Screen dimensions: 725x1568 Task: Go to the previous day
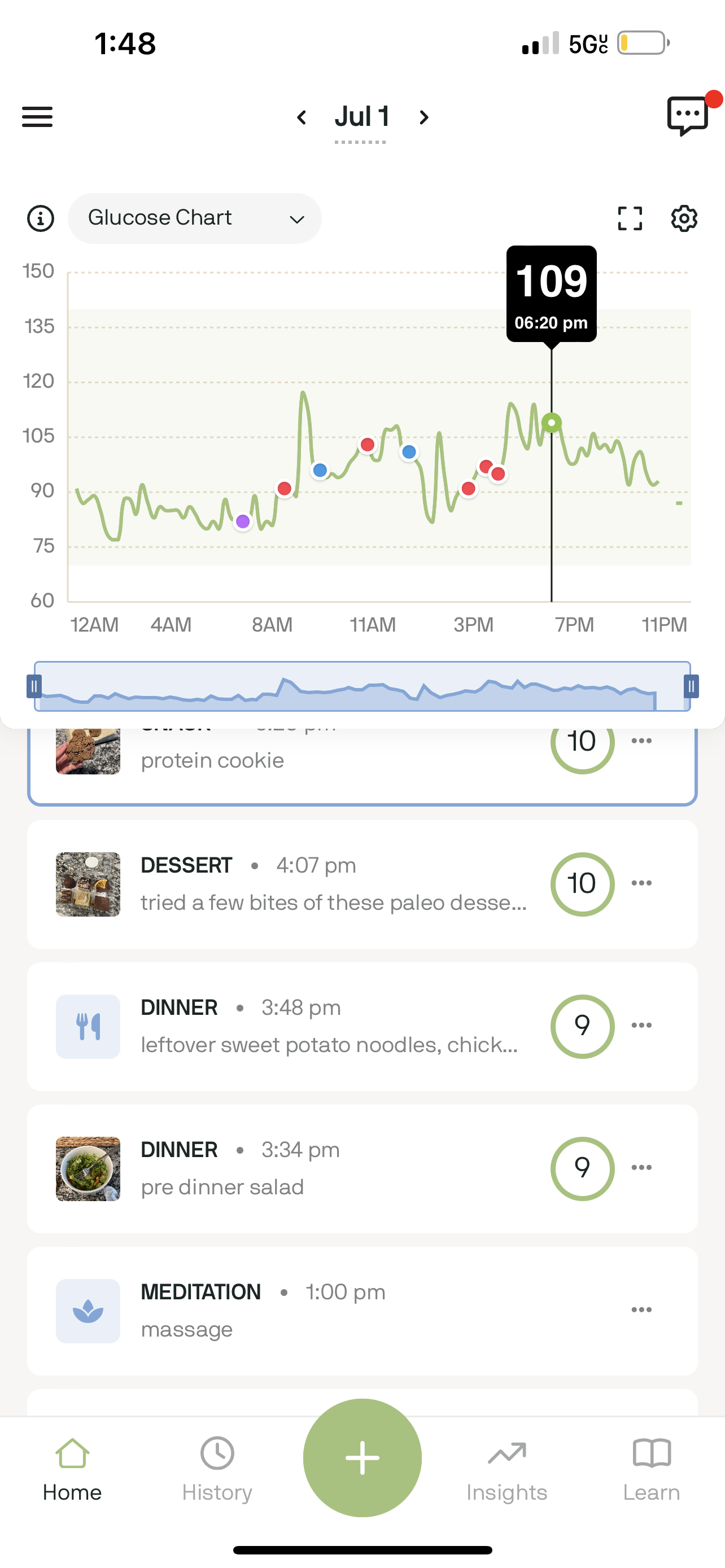[x=302, y=117]
